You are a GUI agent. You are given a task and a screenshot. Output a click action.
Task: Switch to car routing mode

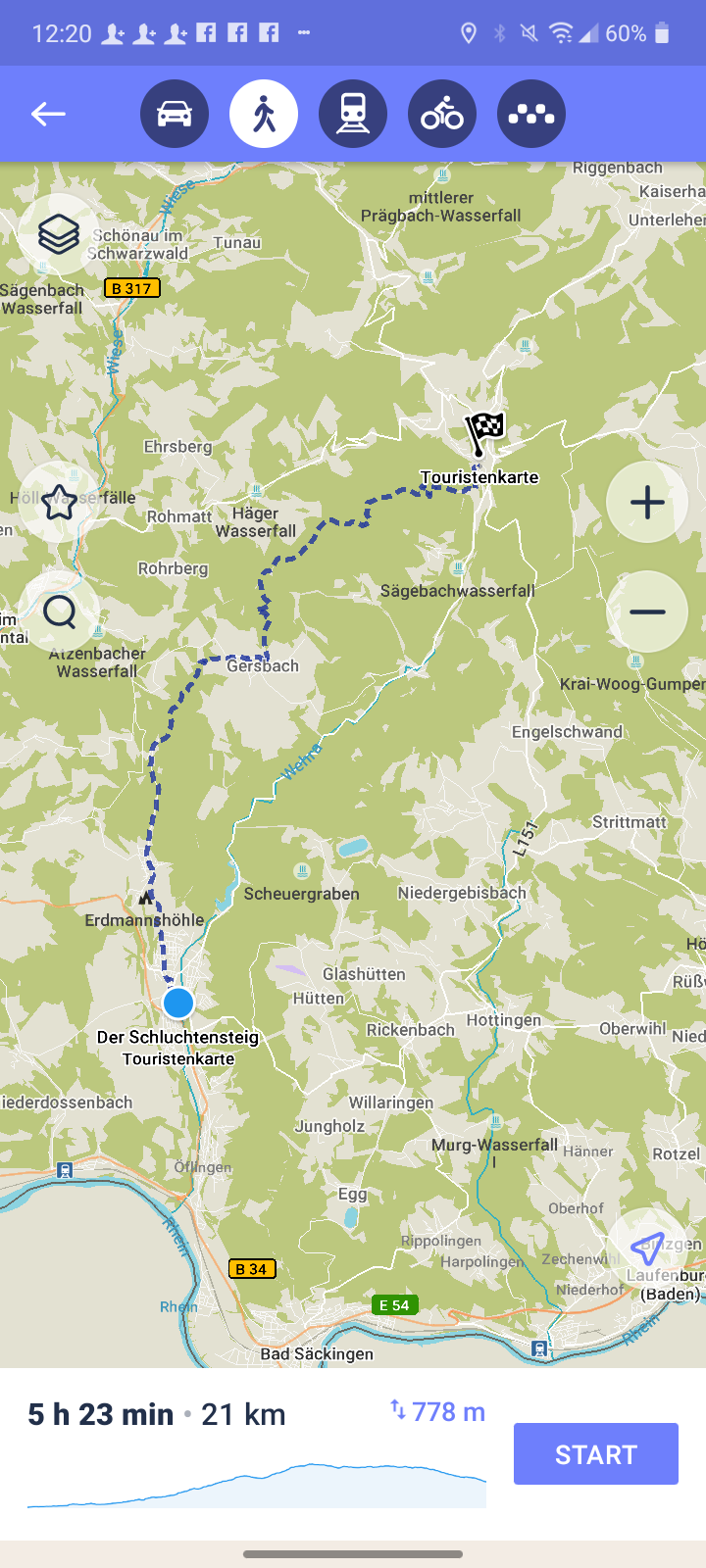coord(175,114)
